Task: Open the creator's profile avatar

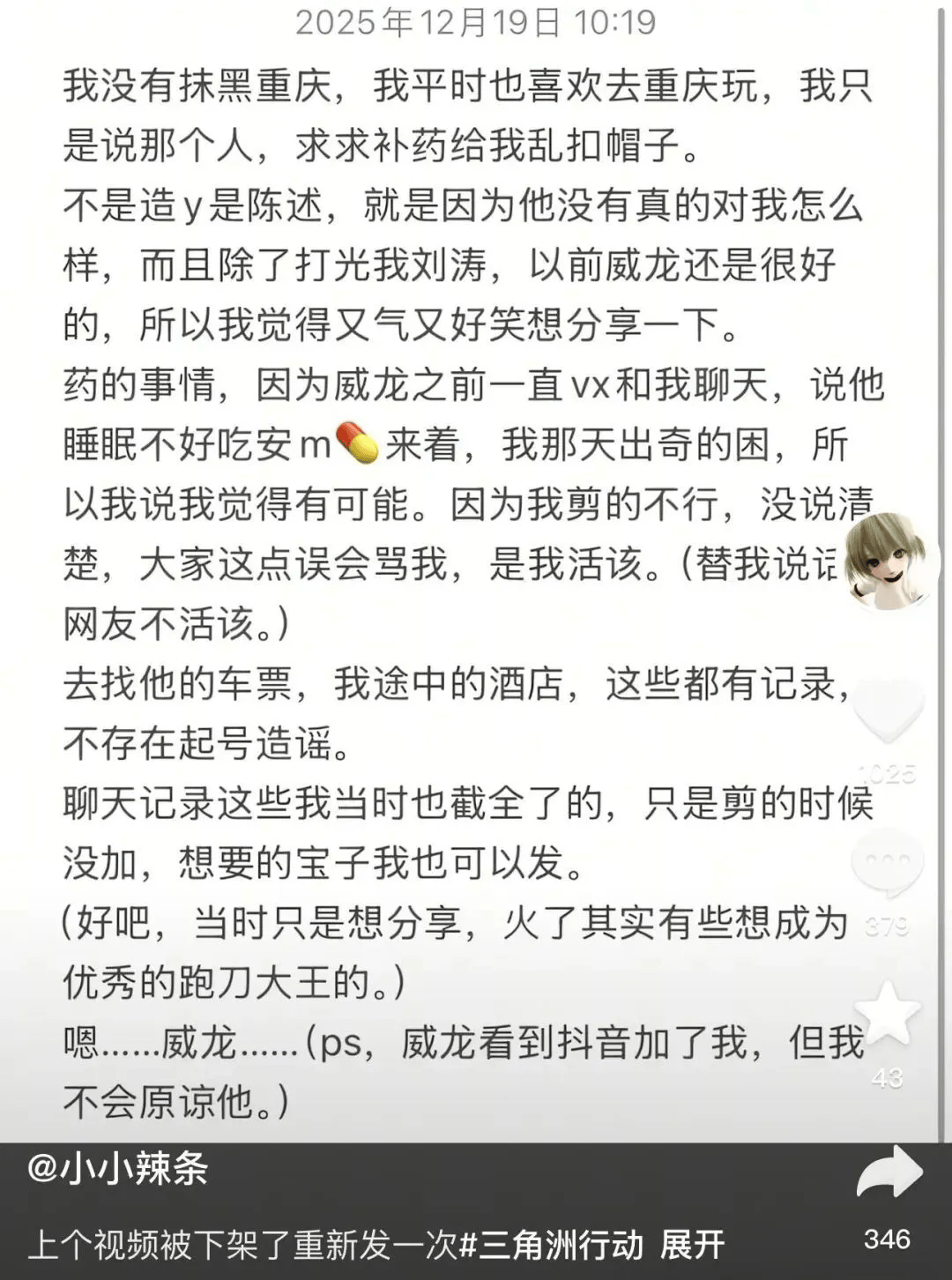Action: [890, 561]
